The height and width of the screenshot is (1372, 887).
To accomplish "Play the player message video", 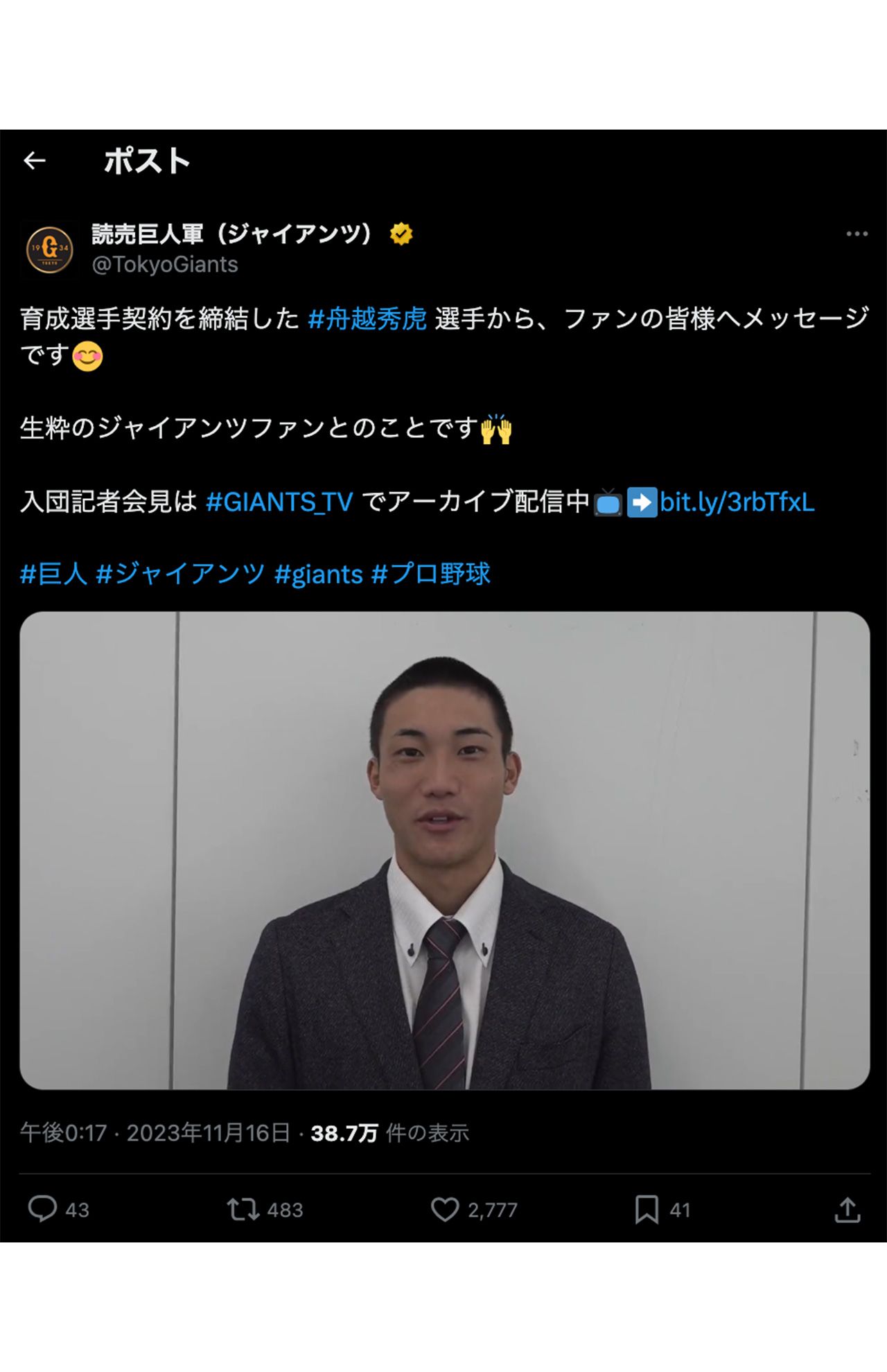I will [443, 859].
